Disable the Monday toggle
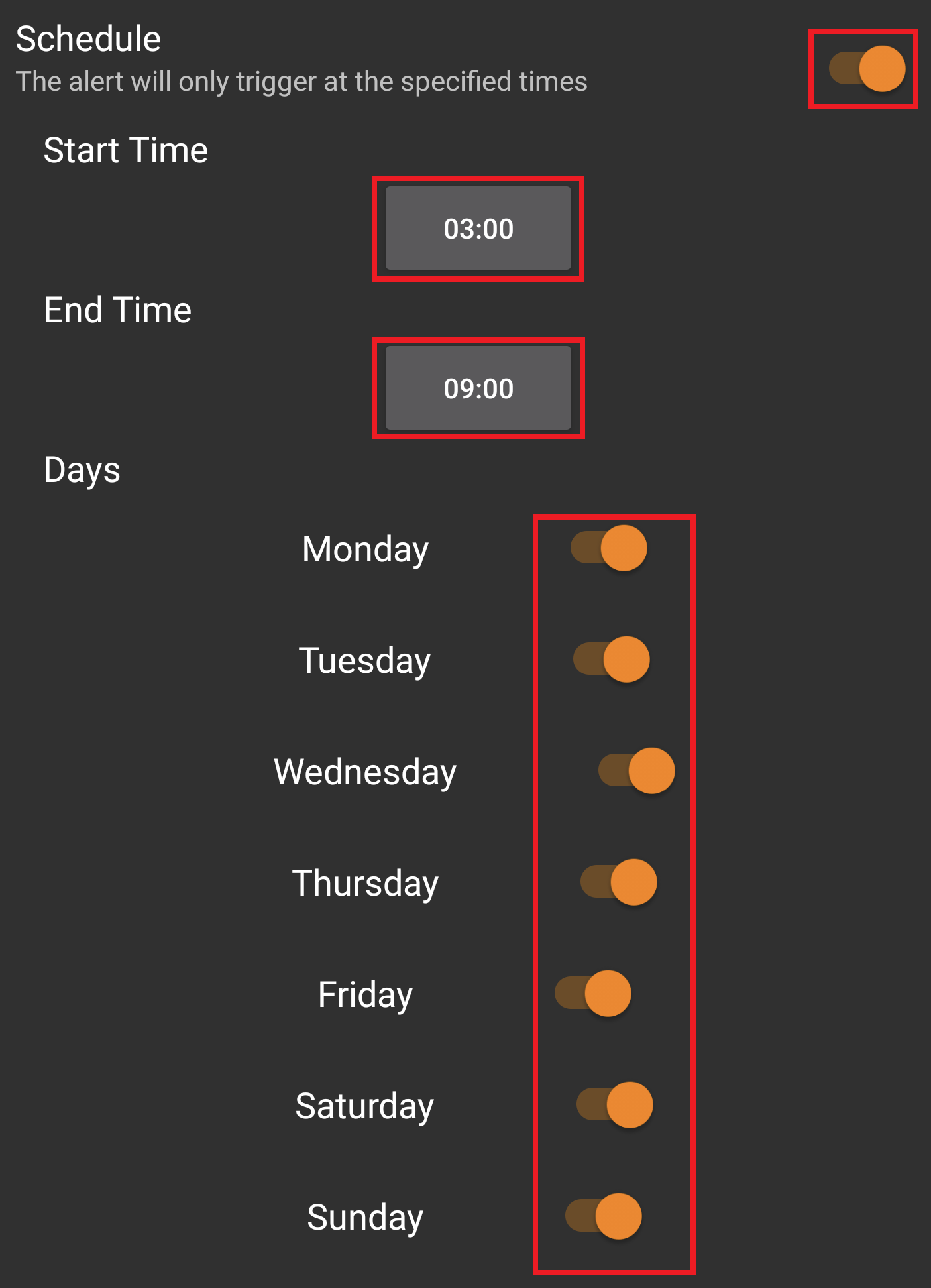The height and width of the screenshot is (1288, 931). point(610,548)
